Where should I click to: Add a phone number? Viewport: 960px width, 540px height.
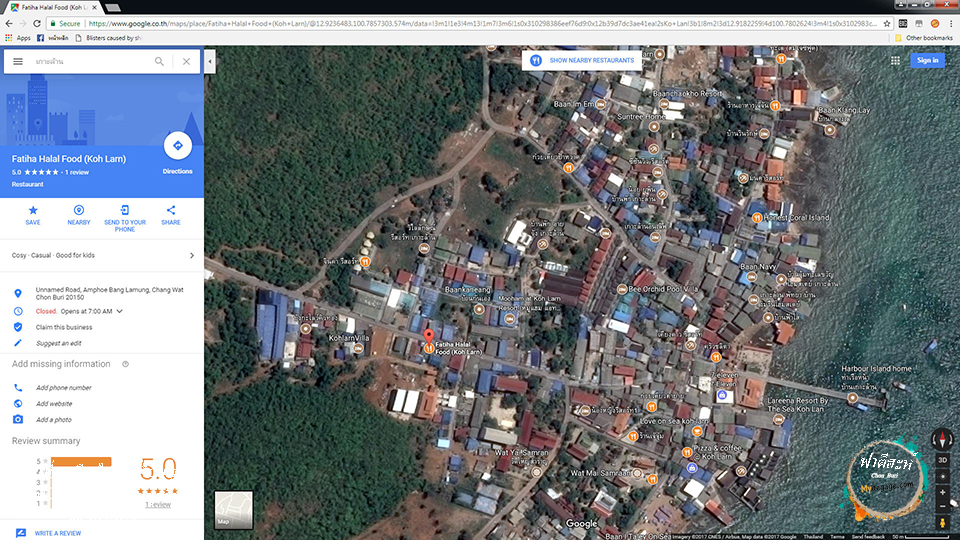63,387
